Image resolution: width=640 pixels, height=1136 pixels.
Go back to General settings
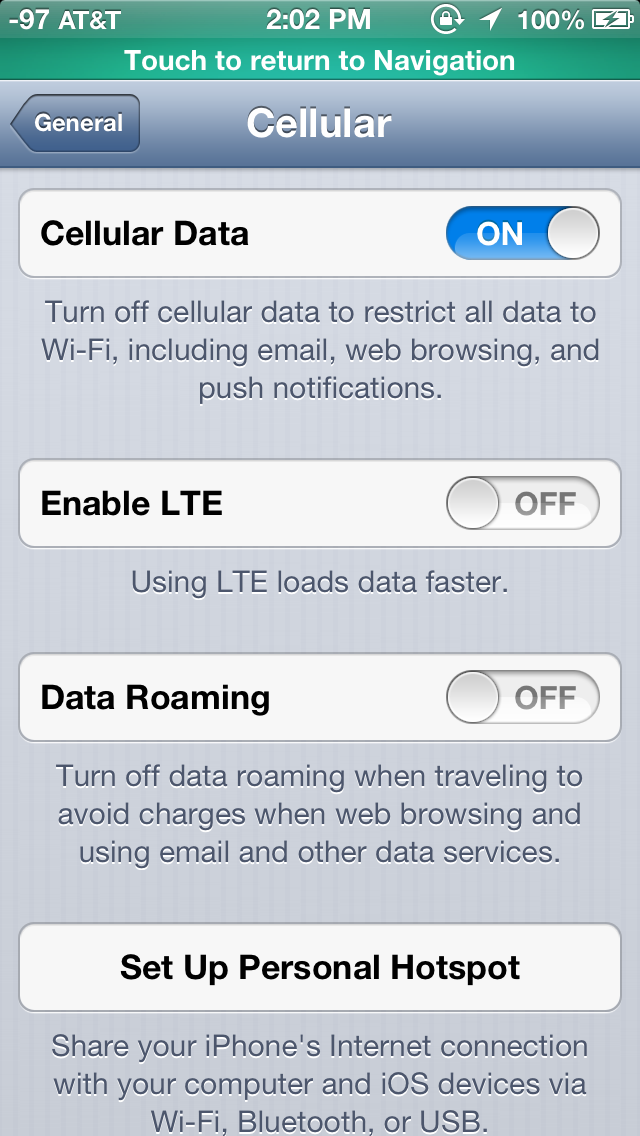[75, 123]
